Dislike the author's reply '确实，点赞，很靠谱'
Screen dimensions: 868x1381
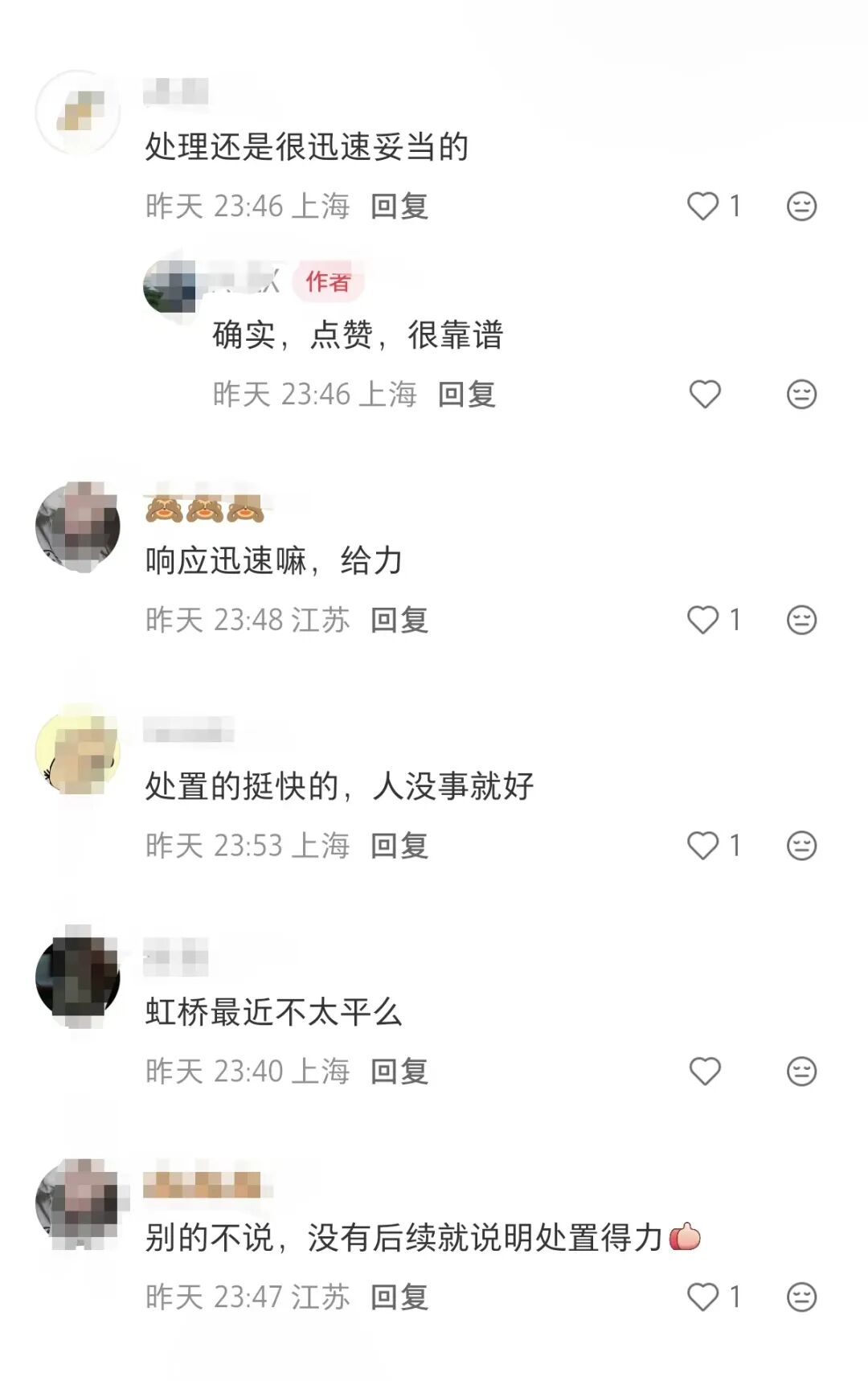(801, 395)
